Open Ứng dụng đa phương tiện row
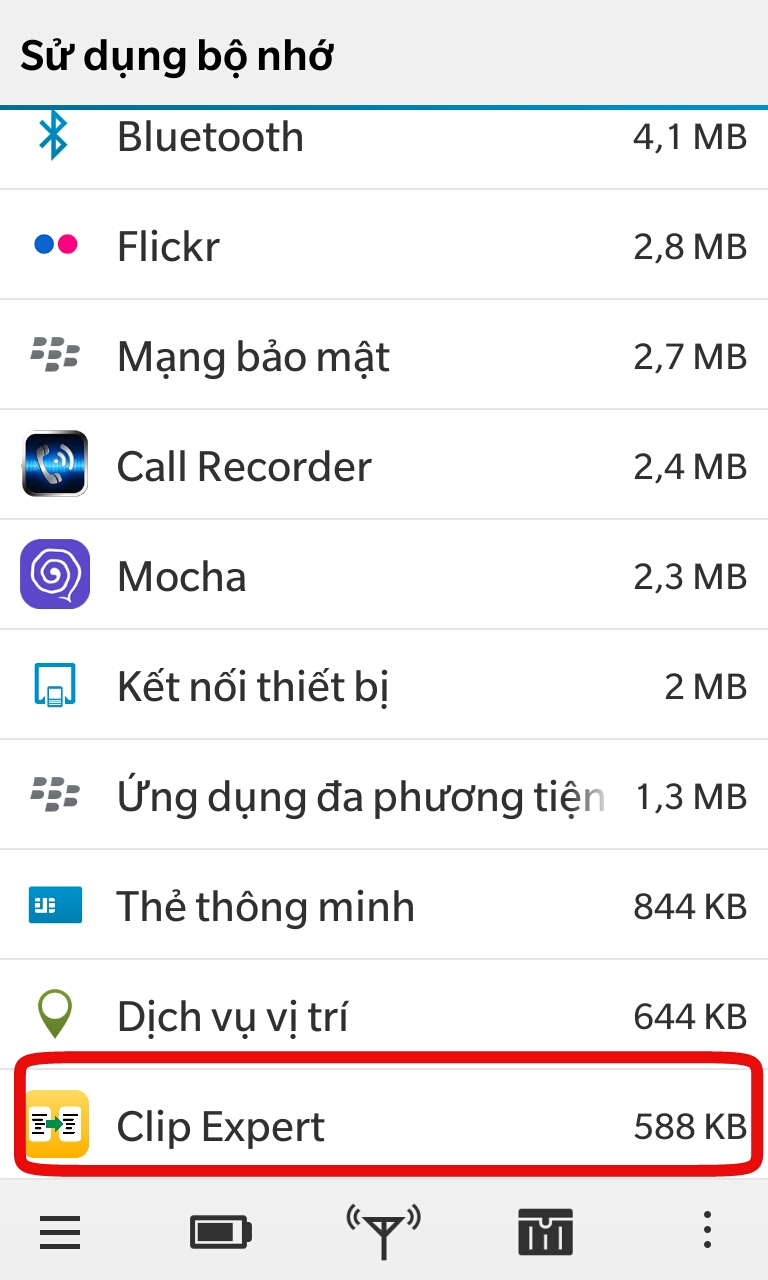 click(x=384, y=794)
